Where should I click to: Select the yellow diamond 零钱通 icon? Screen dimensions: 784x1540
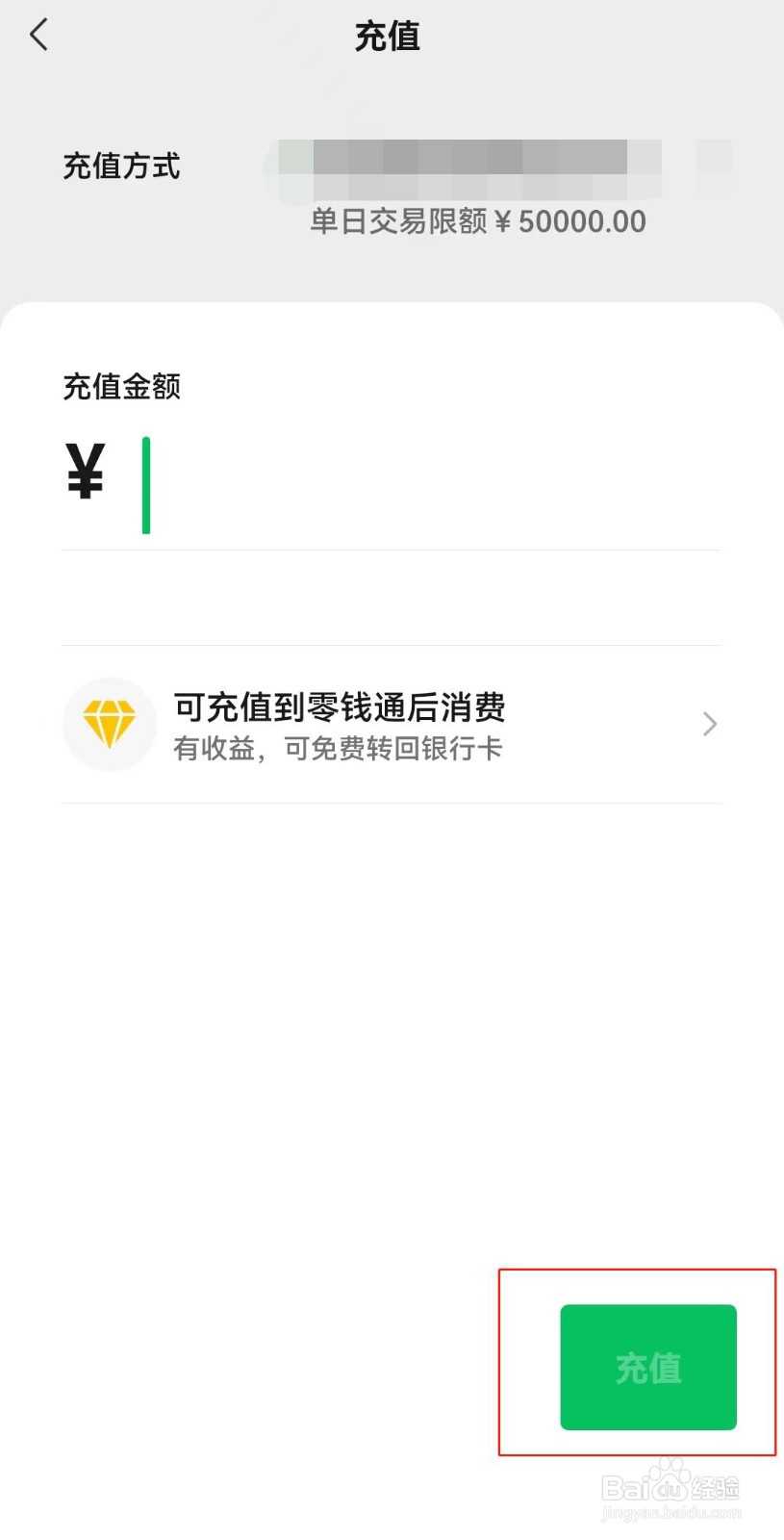pos(110,724)
